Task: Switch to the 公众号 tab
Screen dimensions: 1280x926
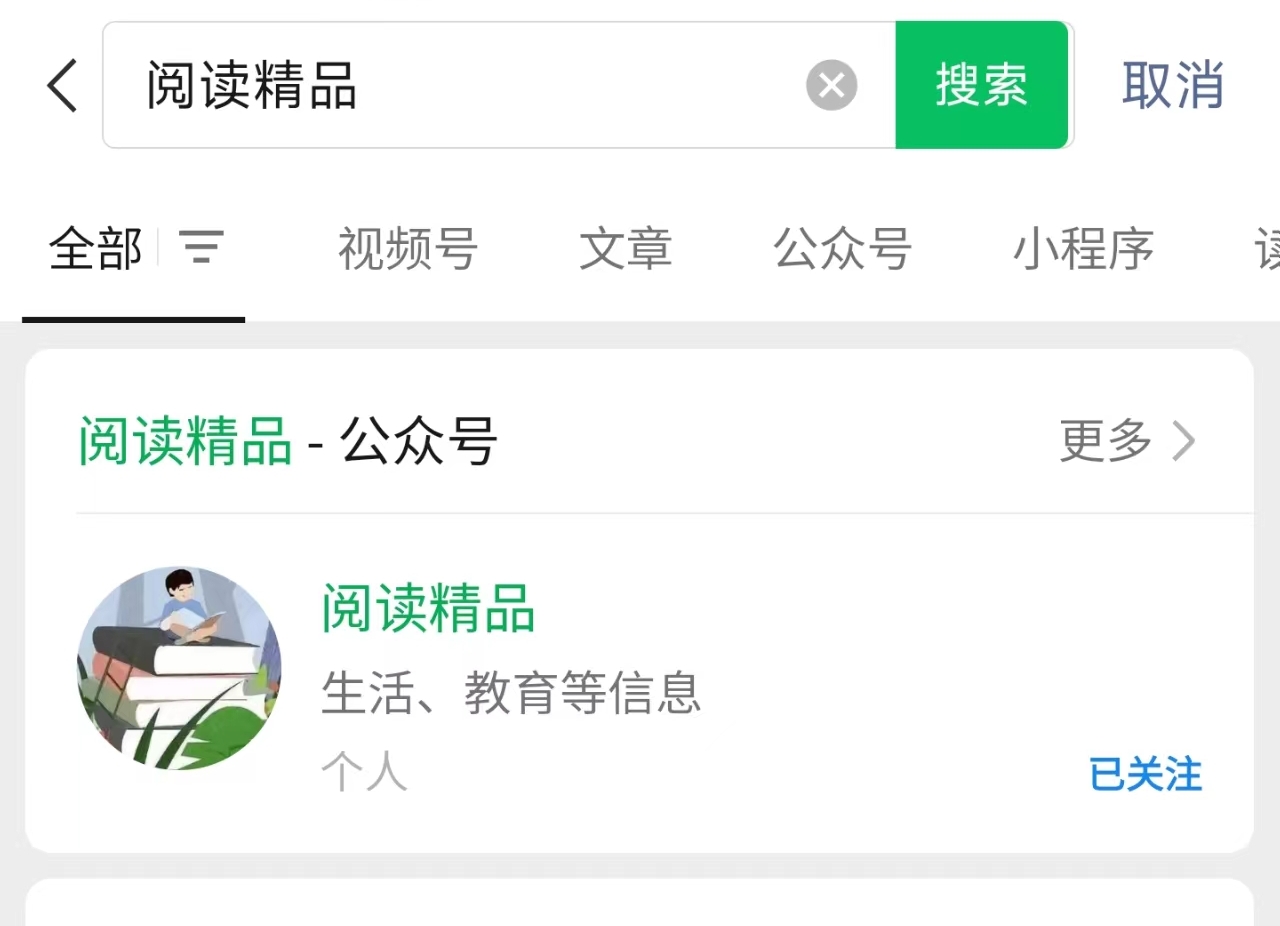Action: point(842,249)
